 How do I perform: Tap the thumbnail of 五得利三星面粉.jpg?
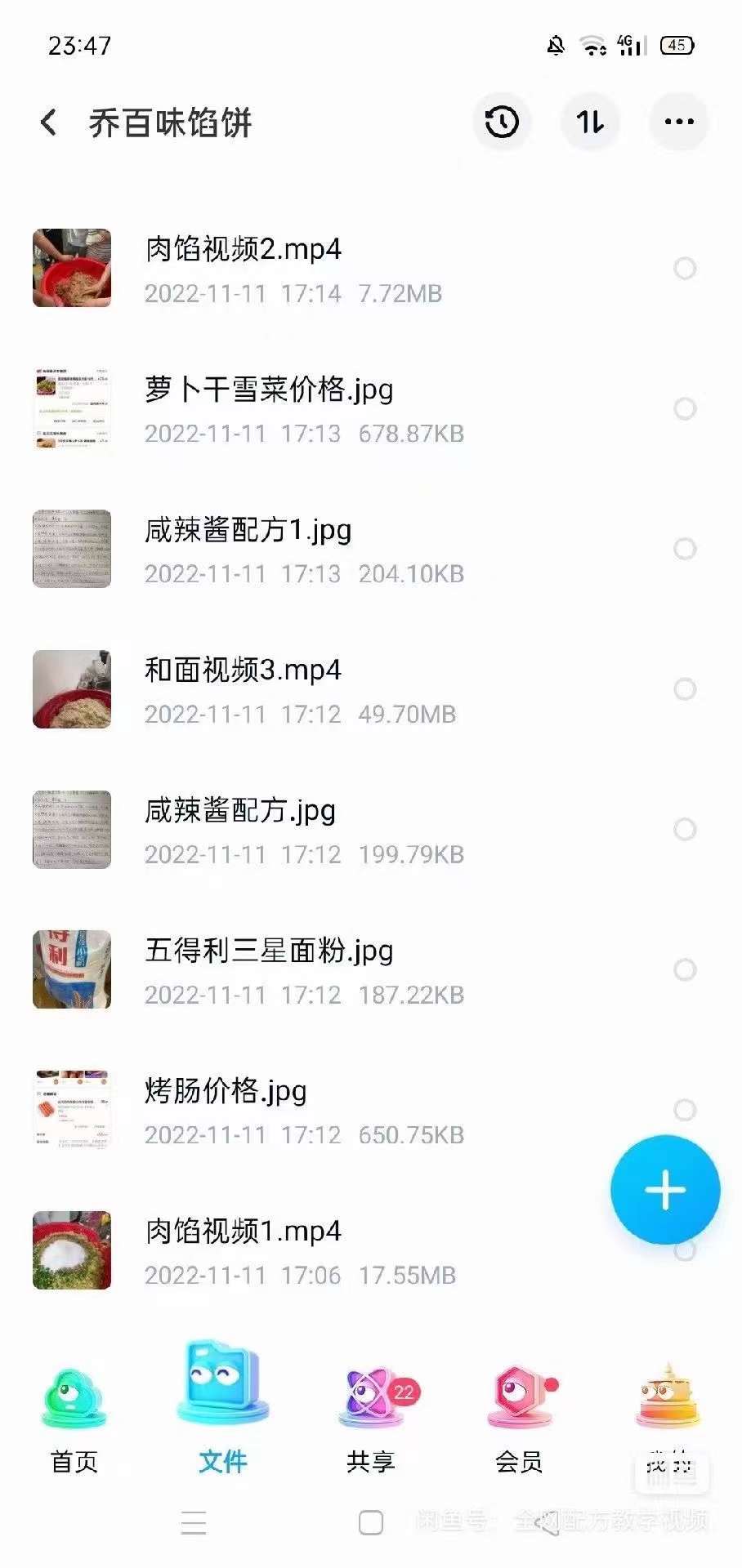point(71,969)
